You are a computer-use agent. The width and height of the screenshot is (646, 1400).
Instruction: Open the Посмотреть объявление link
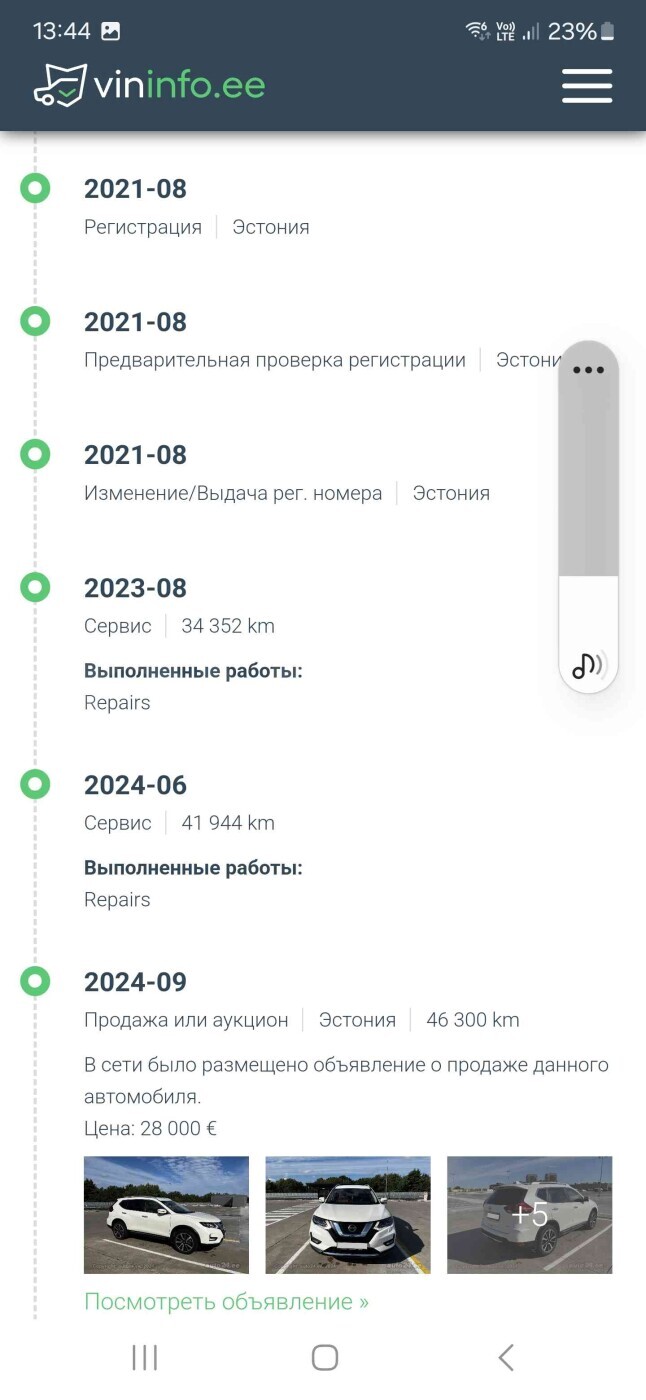coord(226,1302)
